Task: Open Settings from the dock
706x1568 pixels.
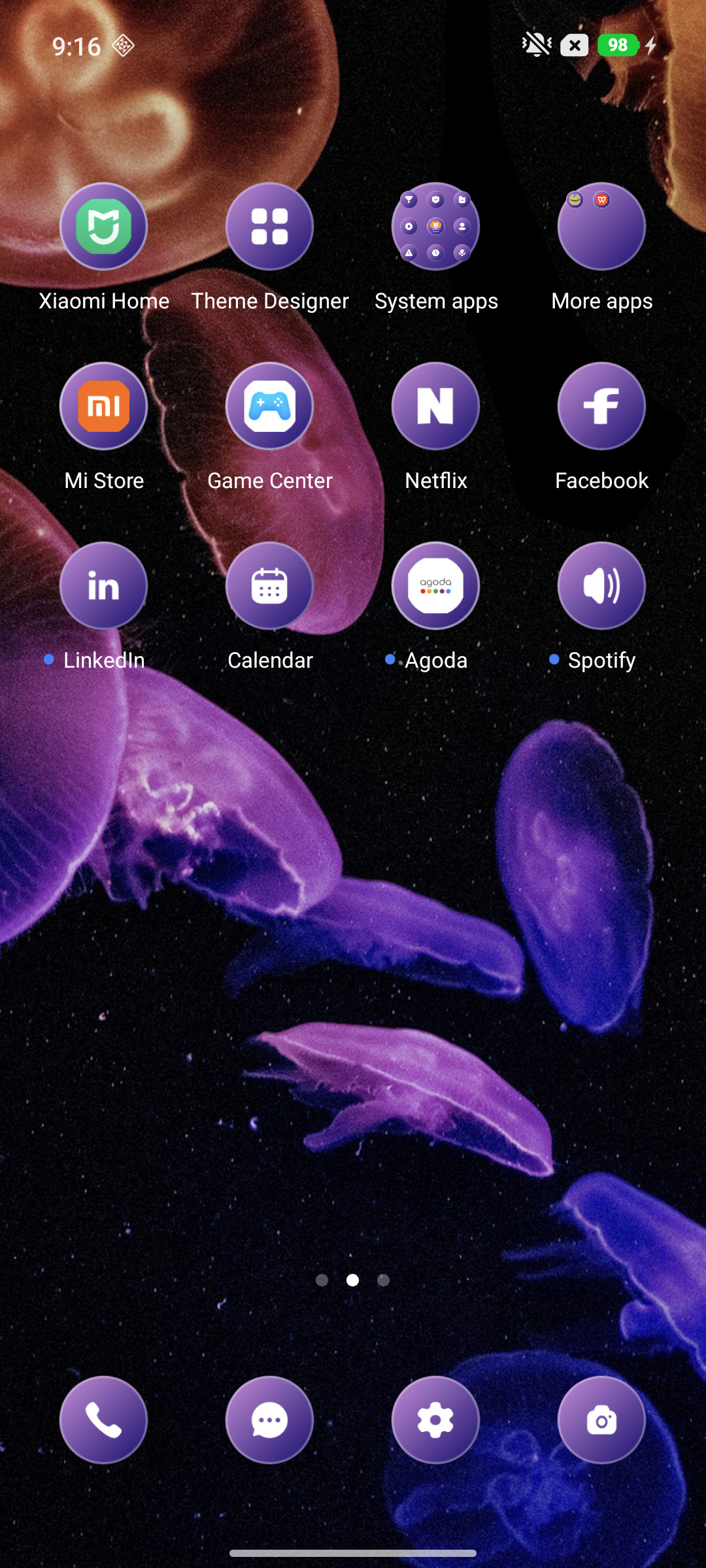Action: tap(435, 1420)
